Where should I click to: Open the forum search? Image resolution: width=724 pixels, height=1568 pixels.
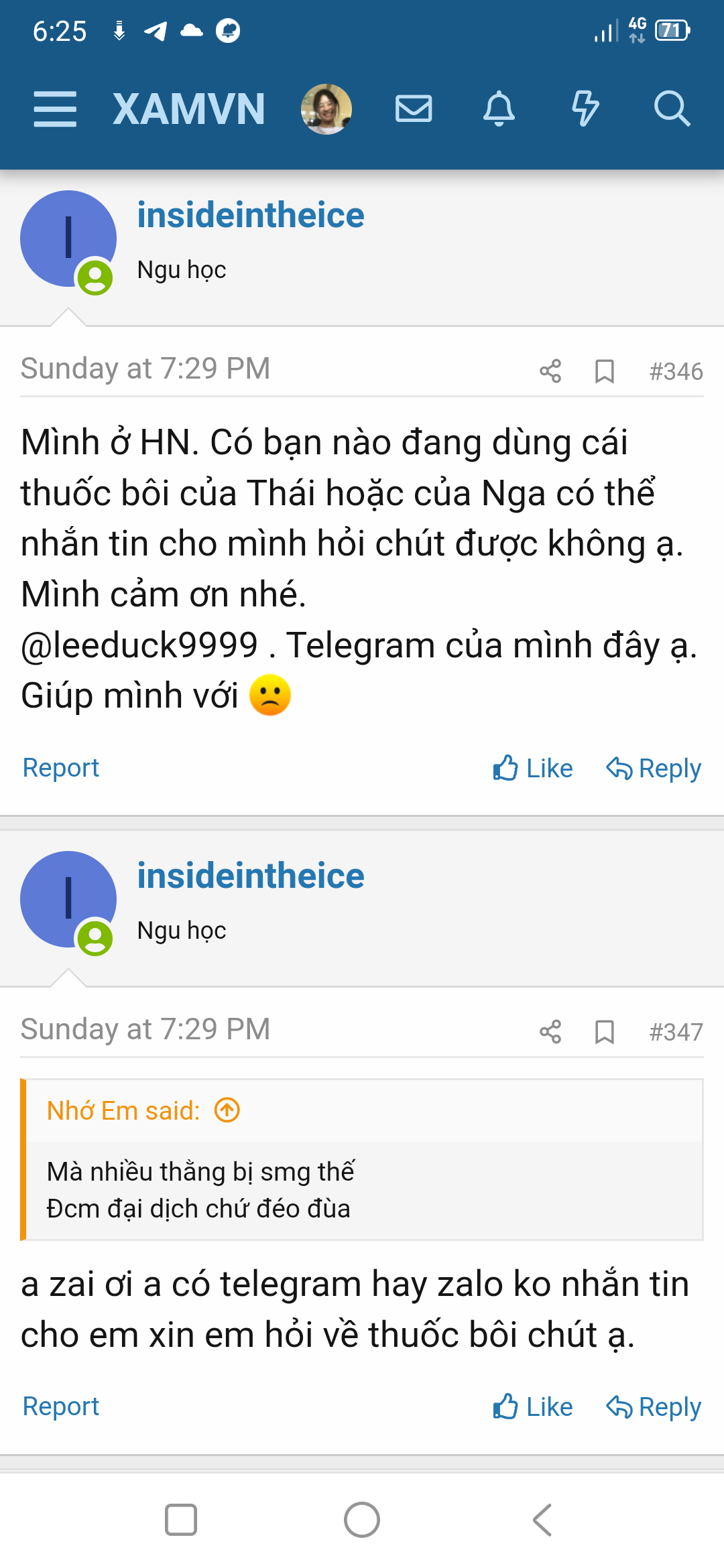pyautogui.click(x=673, y=108)
